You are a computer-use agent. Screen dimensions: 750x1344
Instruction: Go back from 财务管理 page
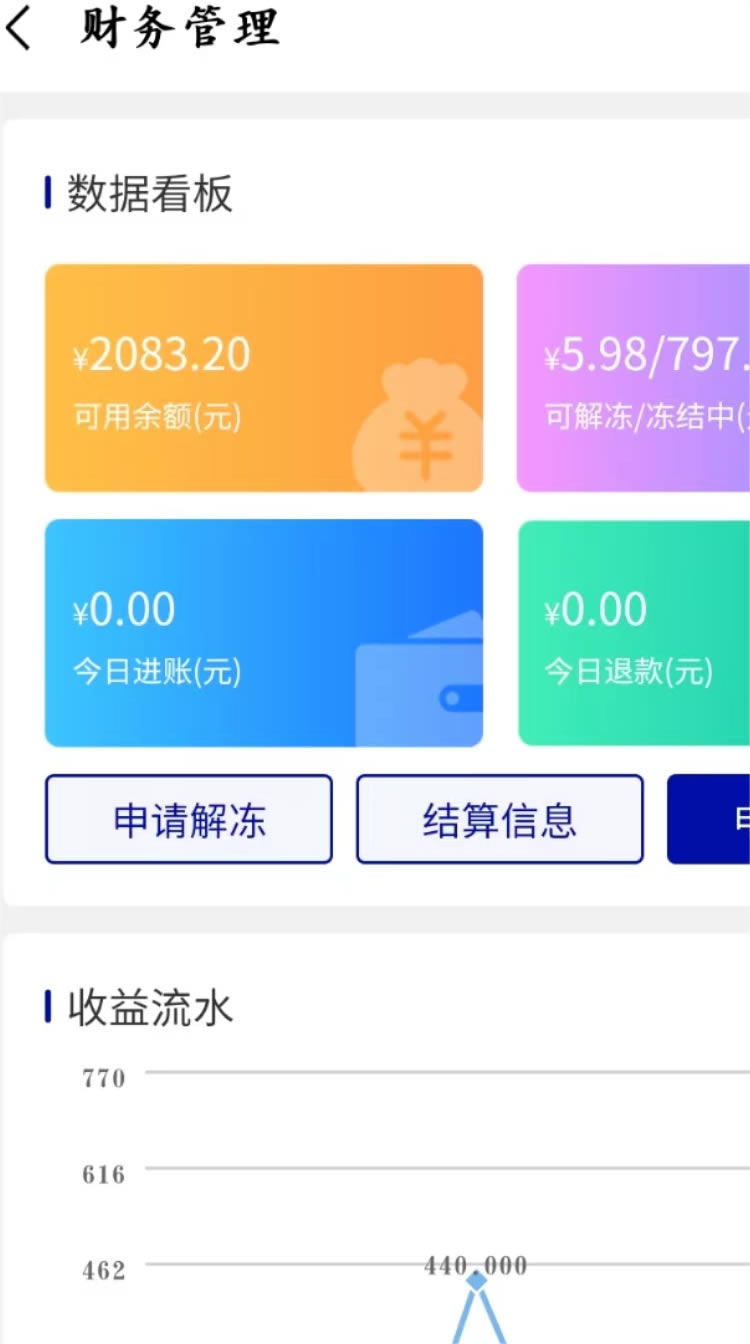pyautogui.click(x=20, y=29)
